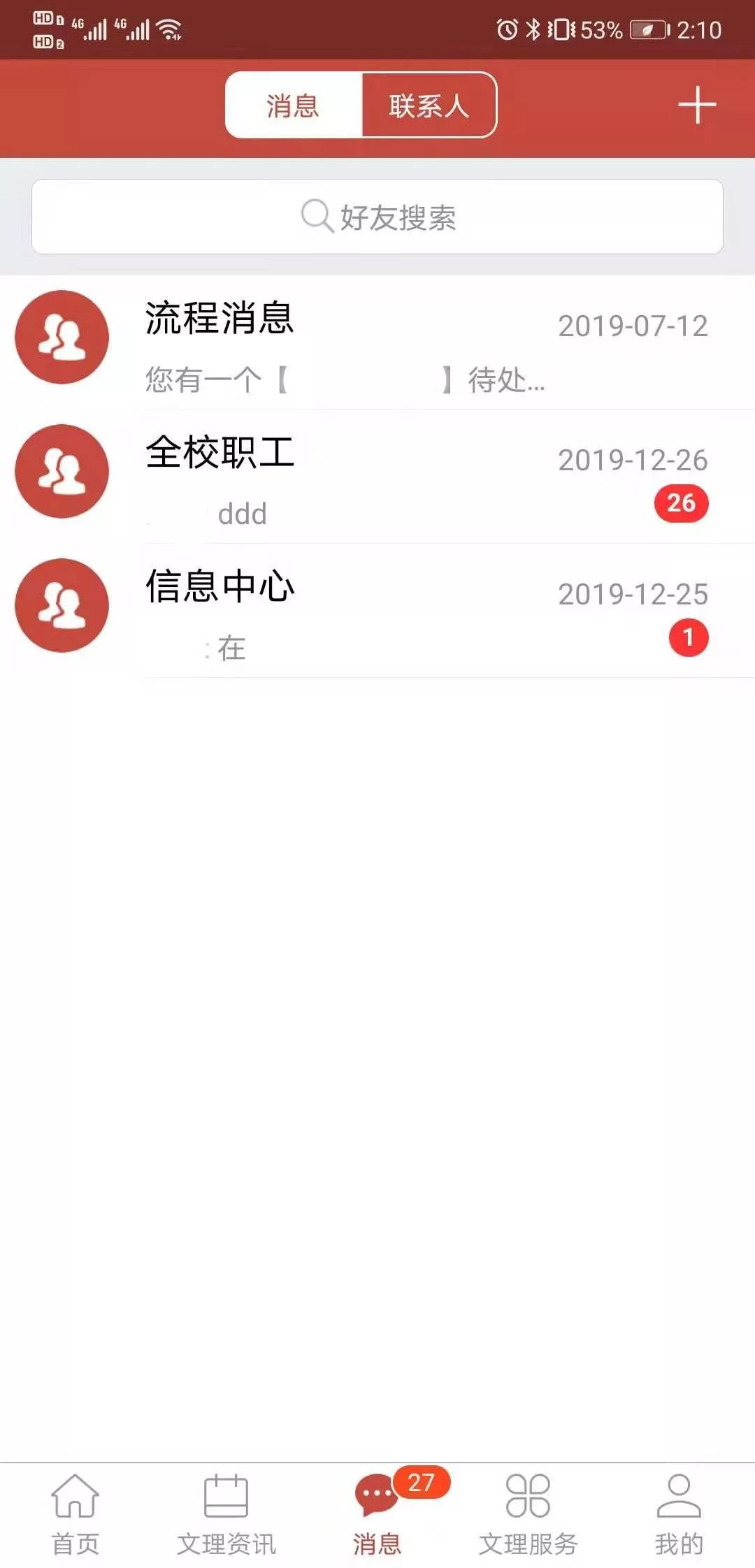The height and width of the screenshot is (1568, 755).
Task: Go to the 首页 tab
Action: (x=75, y=1514)
